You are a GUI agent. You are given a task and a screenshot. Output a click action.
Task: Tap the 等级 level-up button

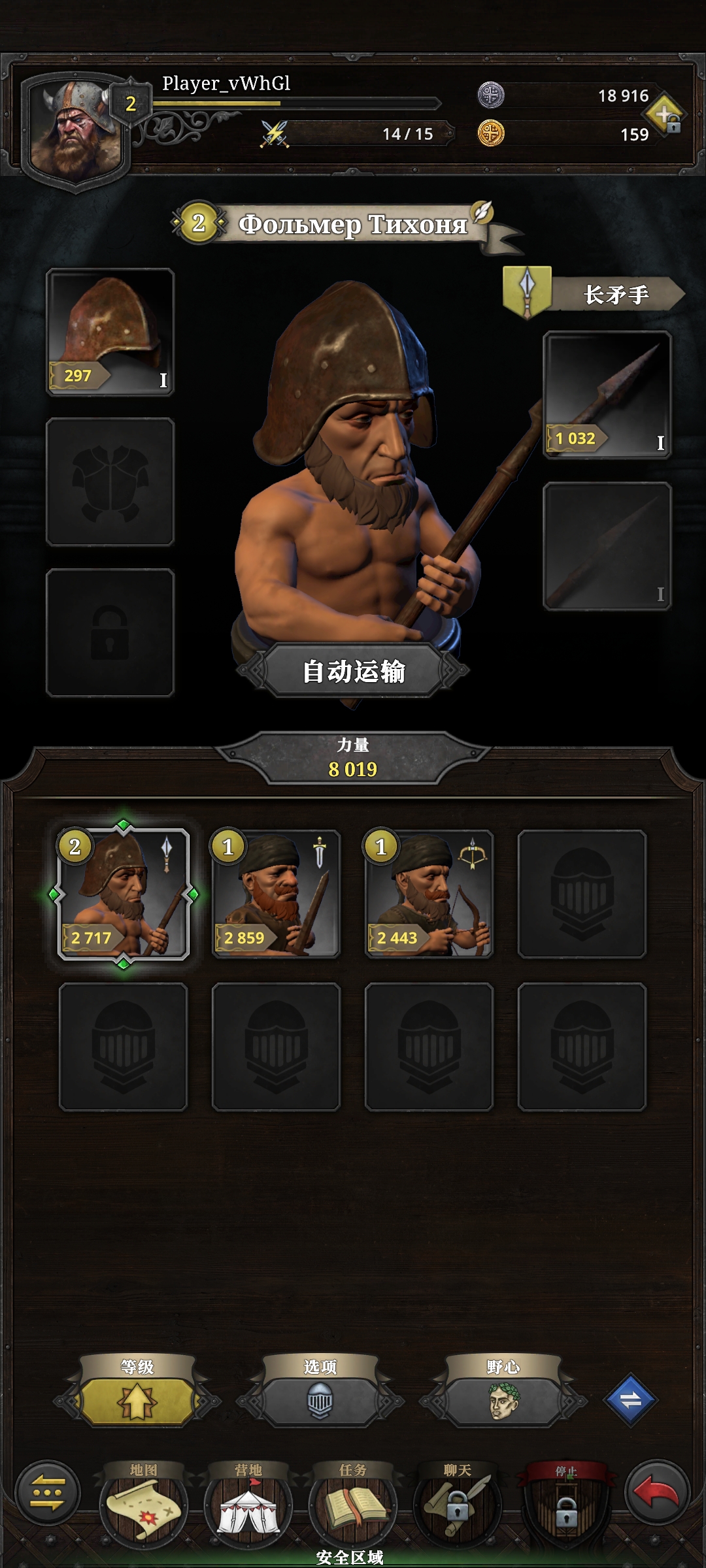137,1401
